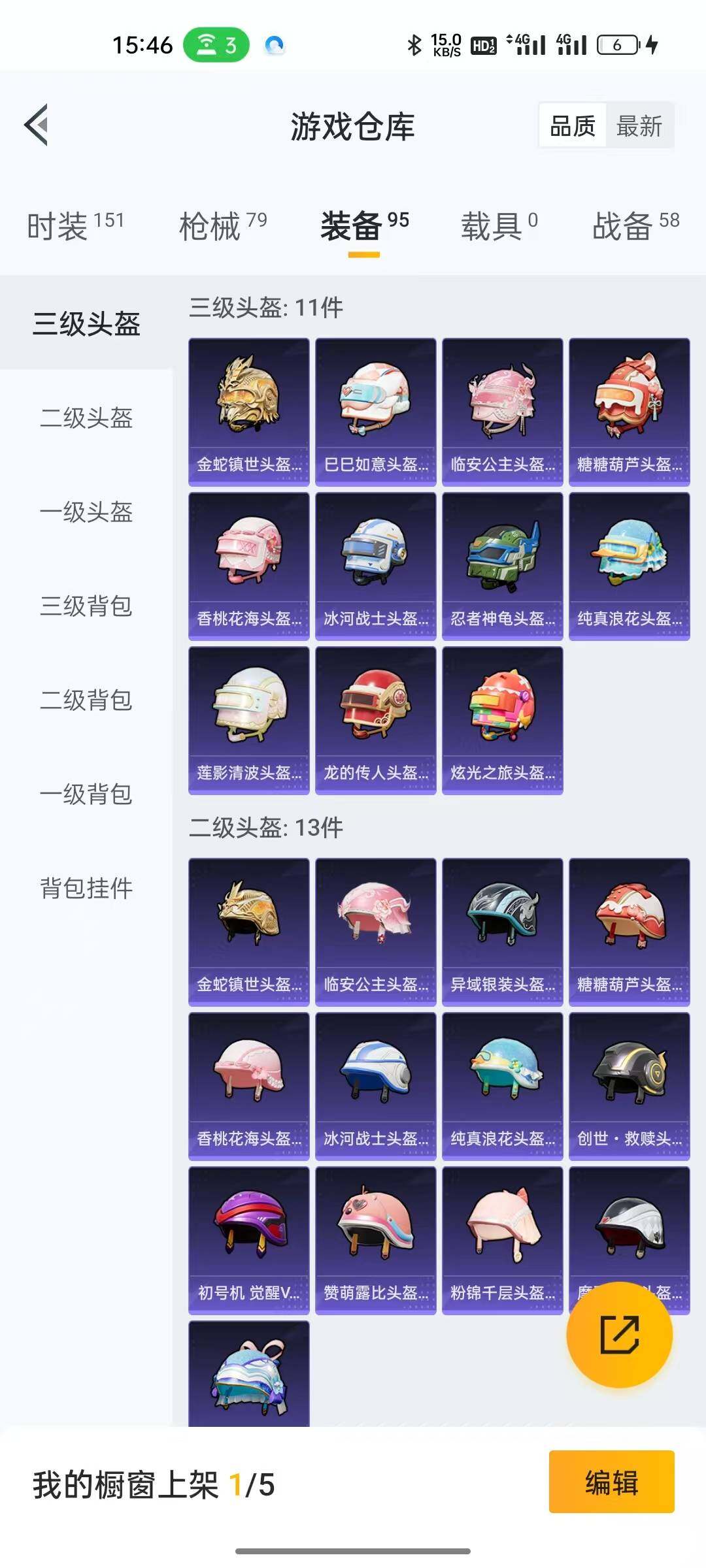Jump to 二级背包 category
706x1568 pixels.
coord(86,700)
